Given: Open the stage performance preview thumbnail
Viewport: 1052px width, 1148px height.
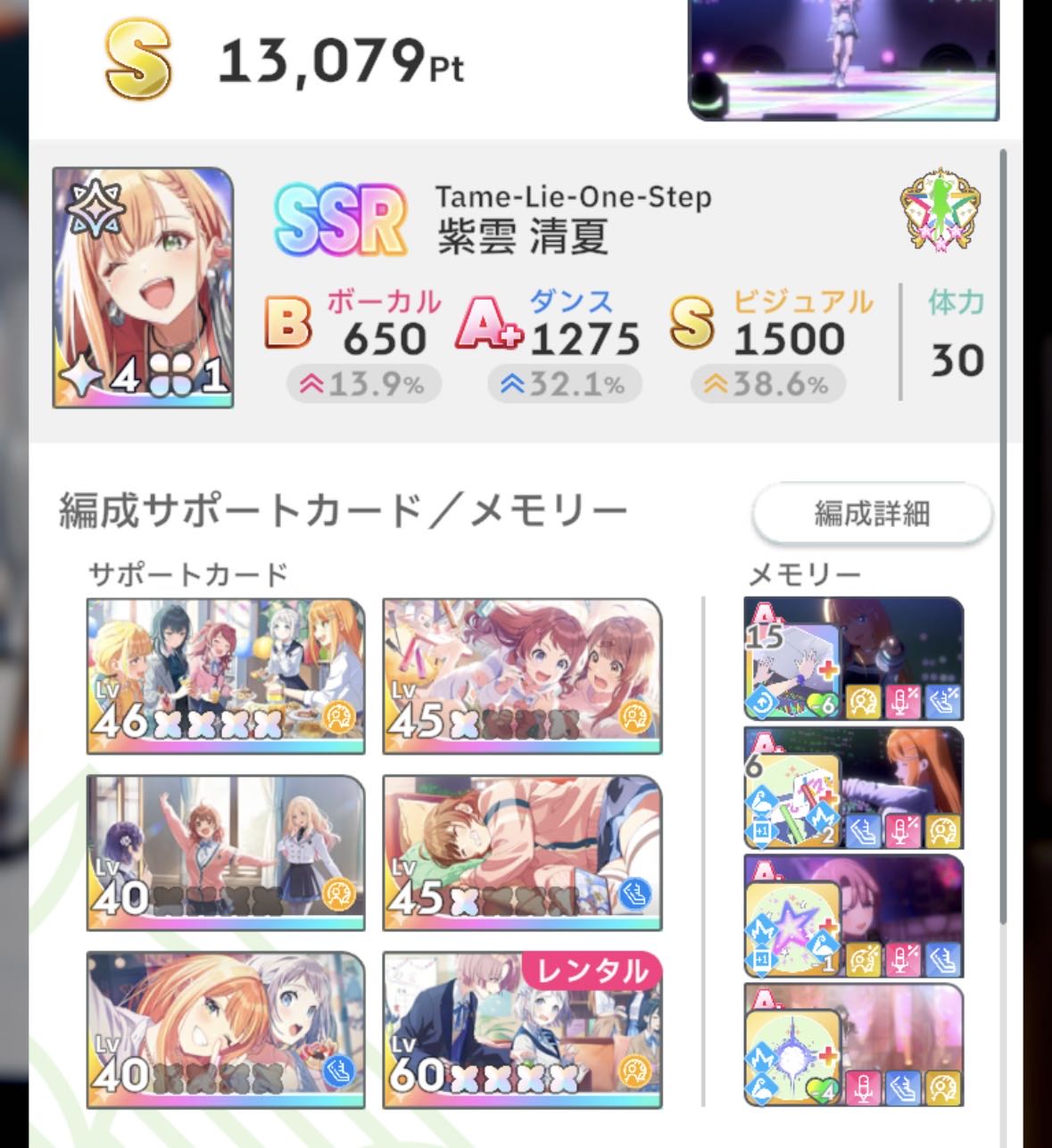Looking at the screenshot, I should 842,58.
